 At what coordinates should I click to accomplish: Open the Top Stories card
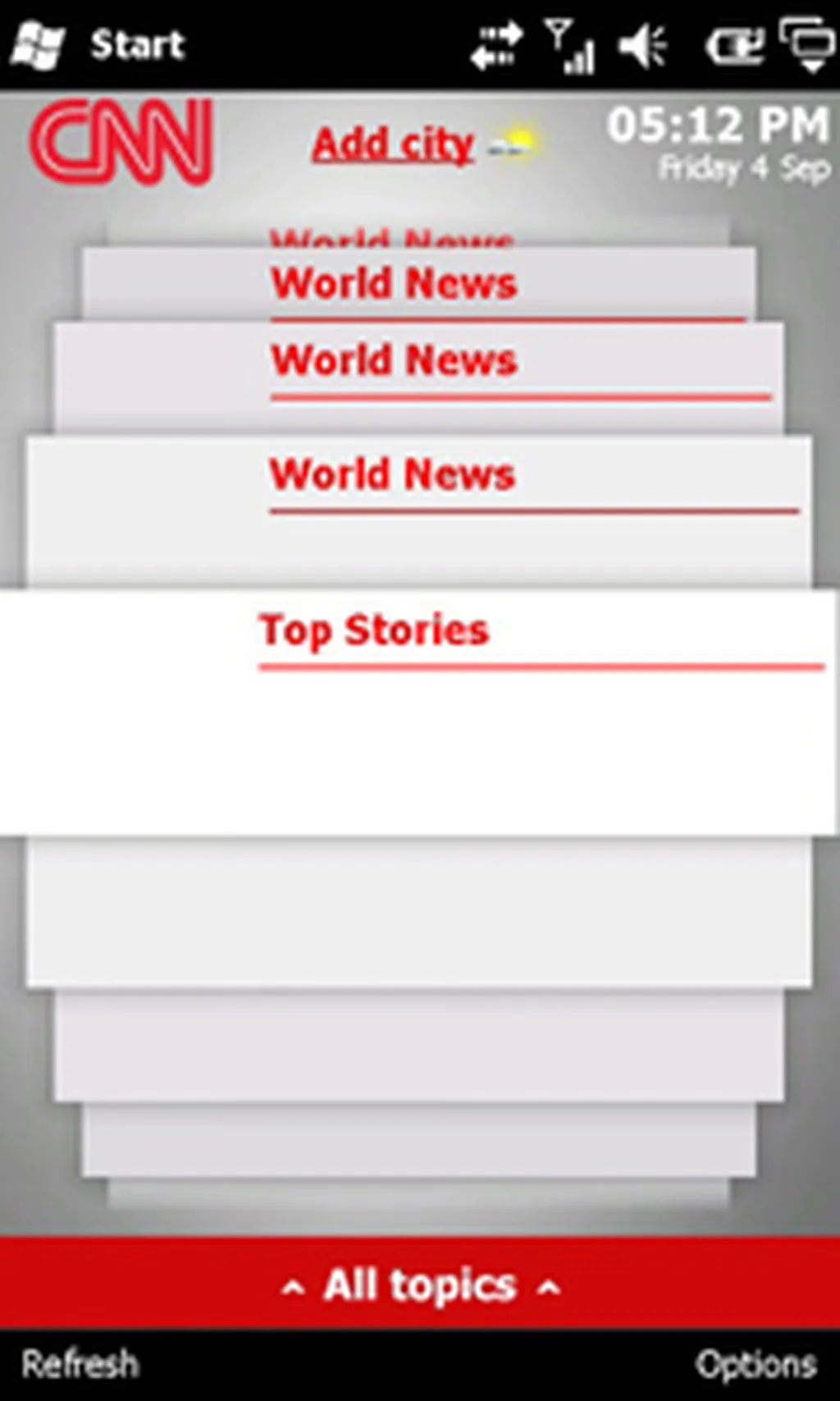pos(374,630)
